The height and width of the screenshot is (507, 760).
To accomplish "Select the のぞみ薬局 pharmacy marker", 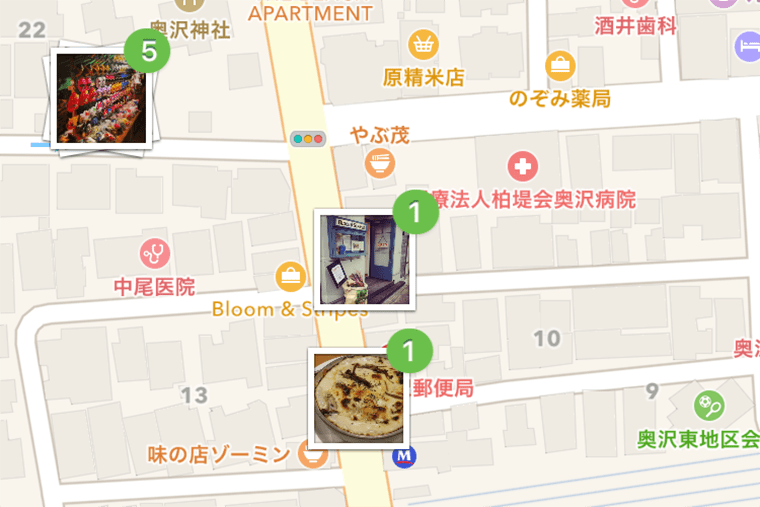I will pyautogui.click(x=560, y=67).
